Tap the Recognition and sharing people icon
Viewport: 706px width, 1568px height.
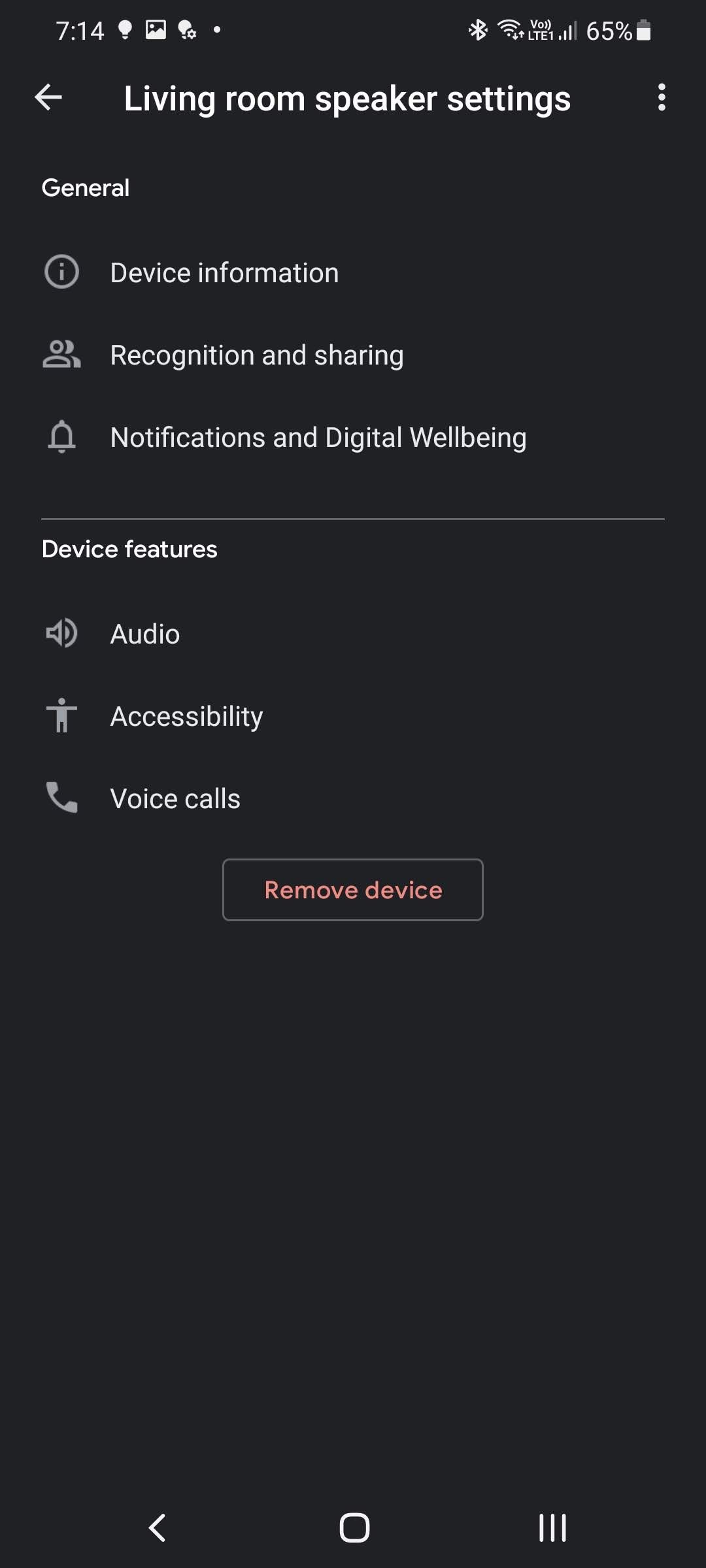62,355
